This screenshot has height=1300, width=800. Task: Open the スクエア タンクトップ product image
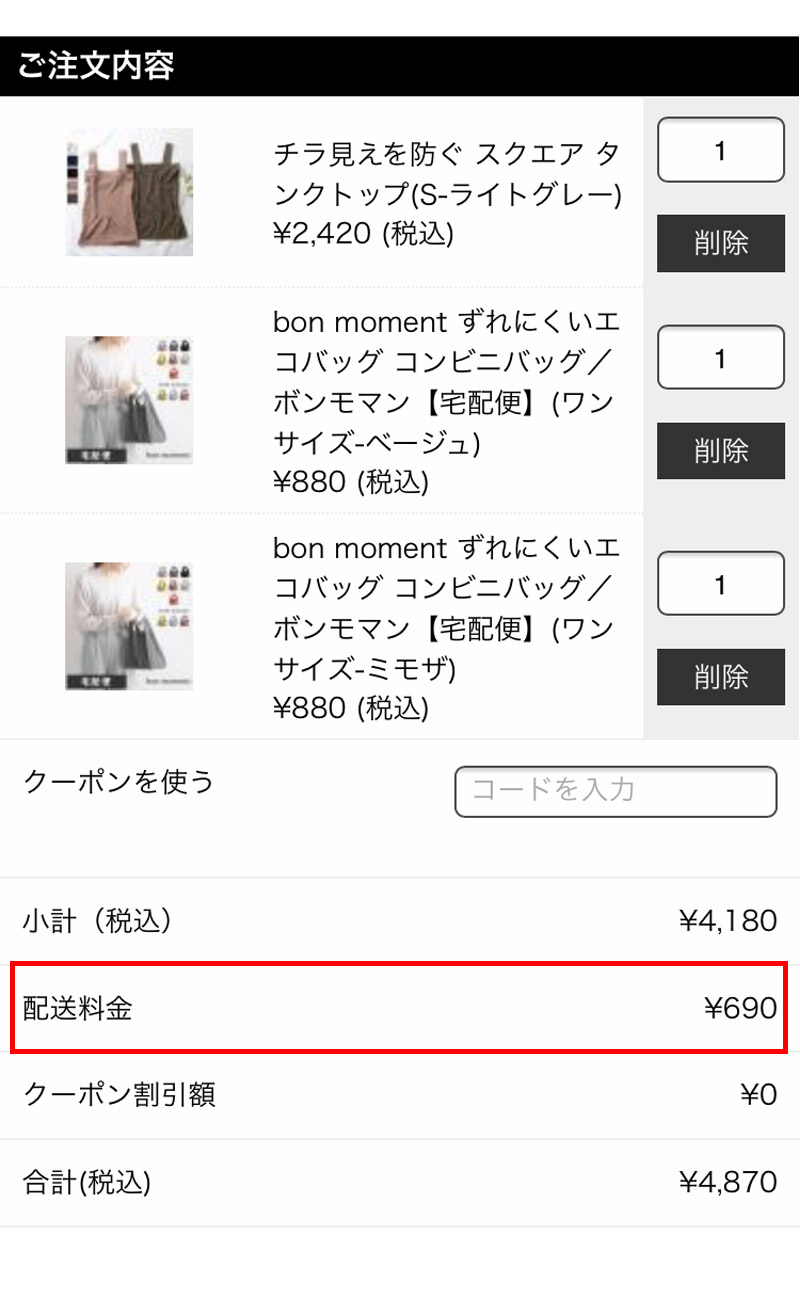[x=129, y=192]
